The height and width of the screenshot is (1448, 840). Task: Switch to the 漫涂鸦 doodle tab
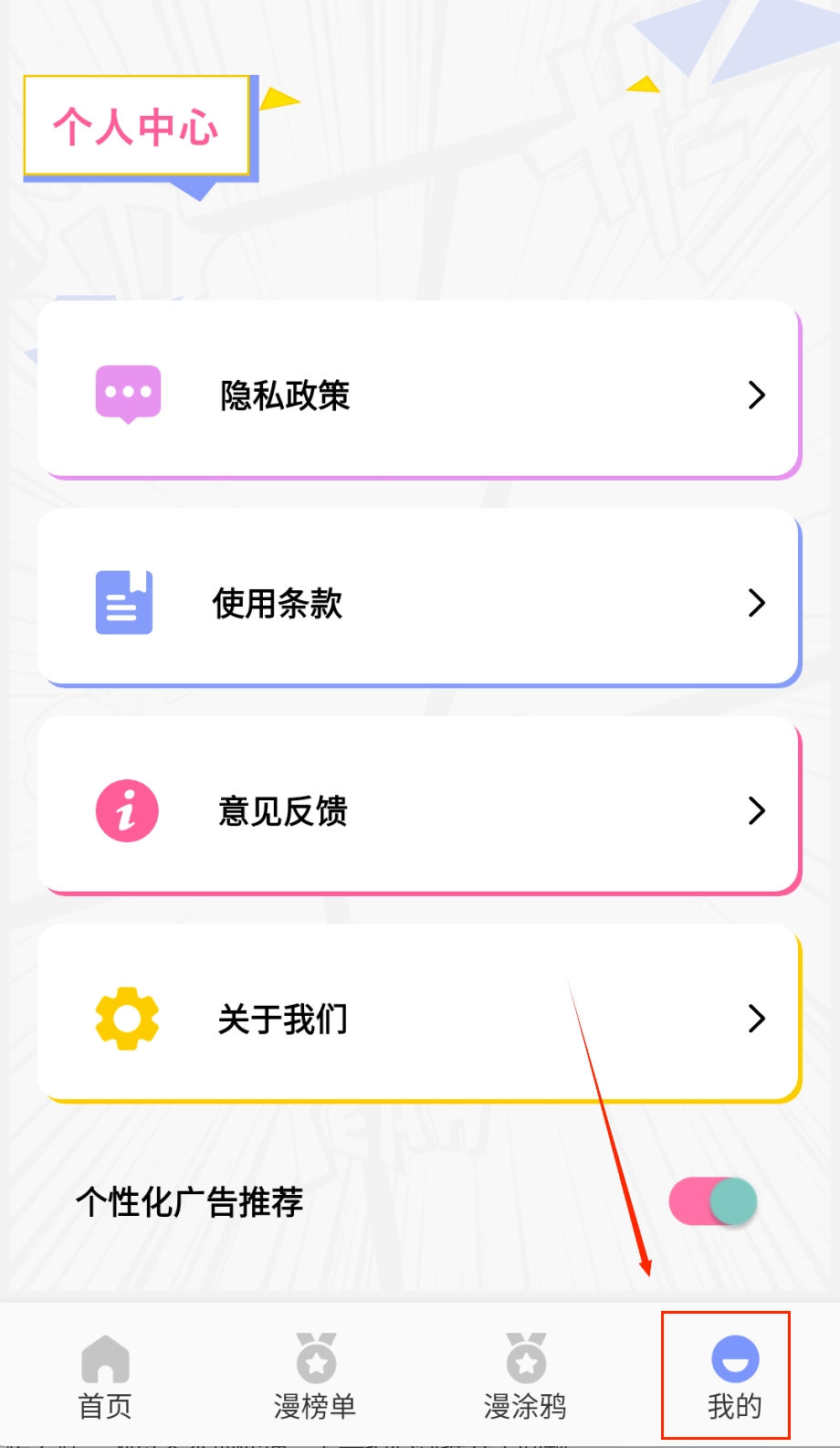(525, 1378)
